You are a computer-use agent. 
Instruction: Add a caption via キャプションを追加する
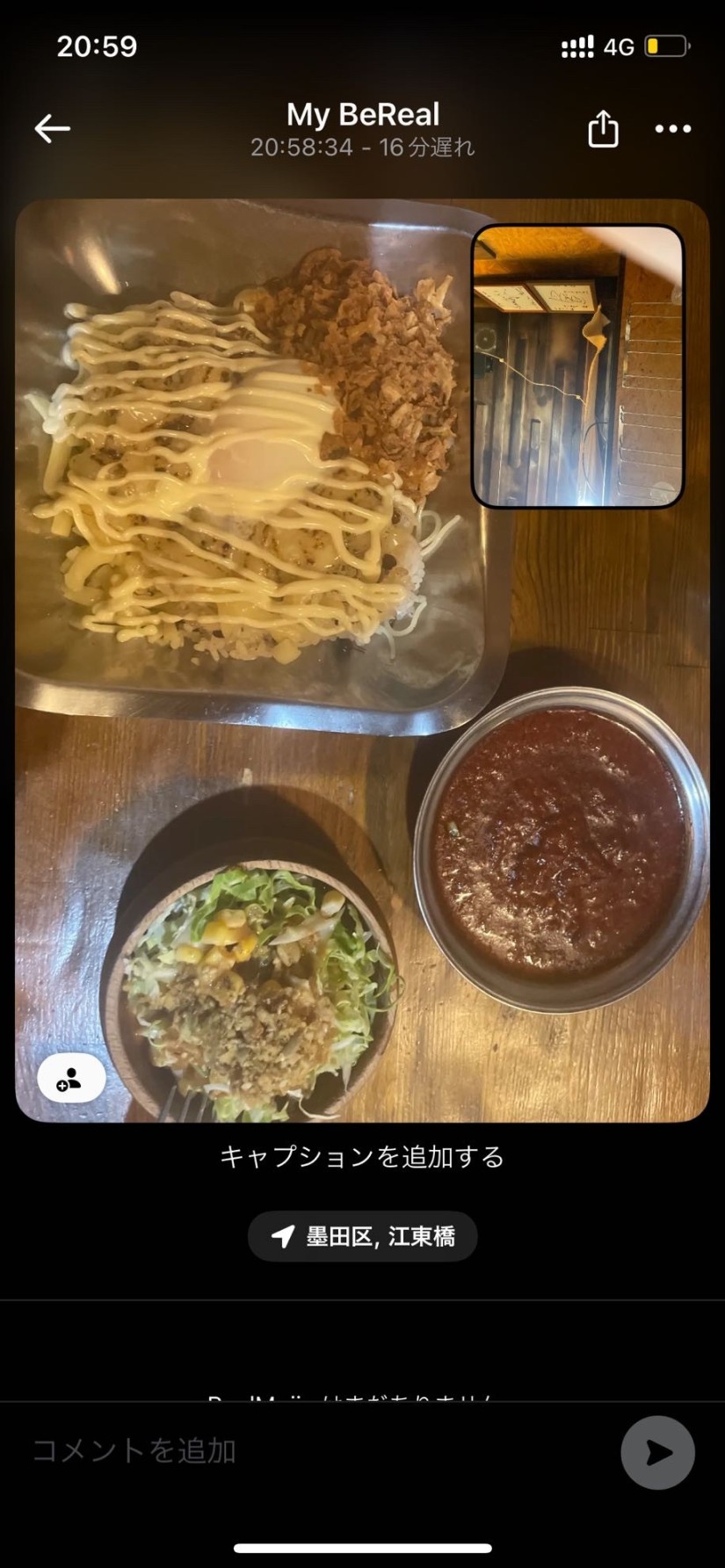click(362, 1157)
